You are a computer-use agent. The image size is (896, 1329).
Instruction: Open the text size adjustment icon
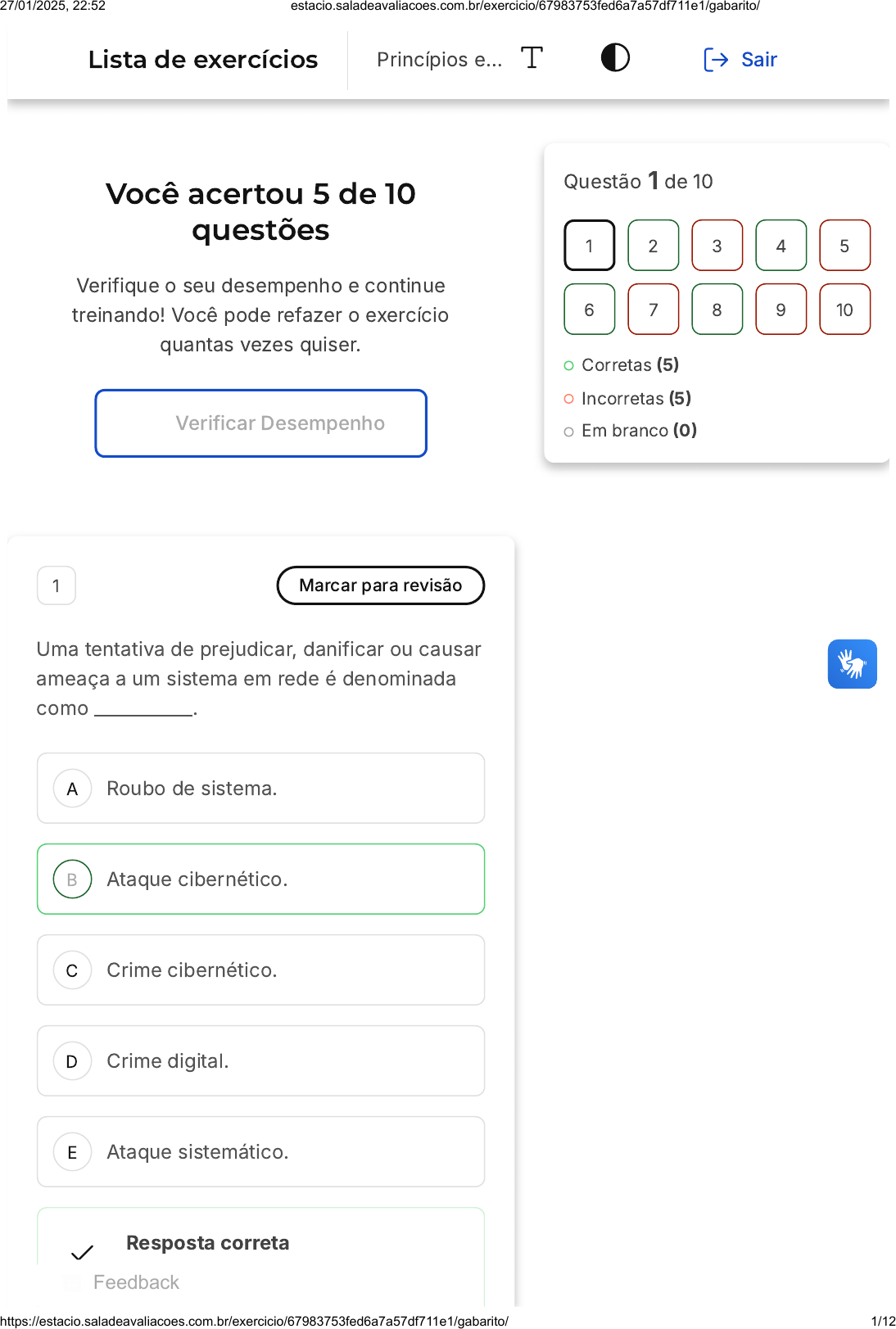point(532,58)
